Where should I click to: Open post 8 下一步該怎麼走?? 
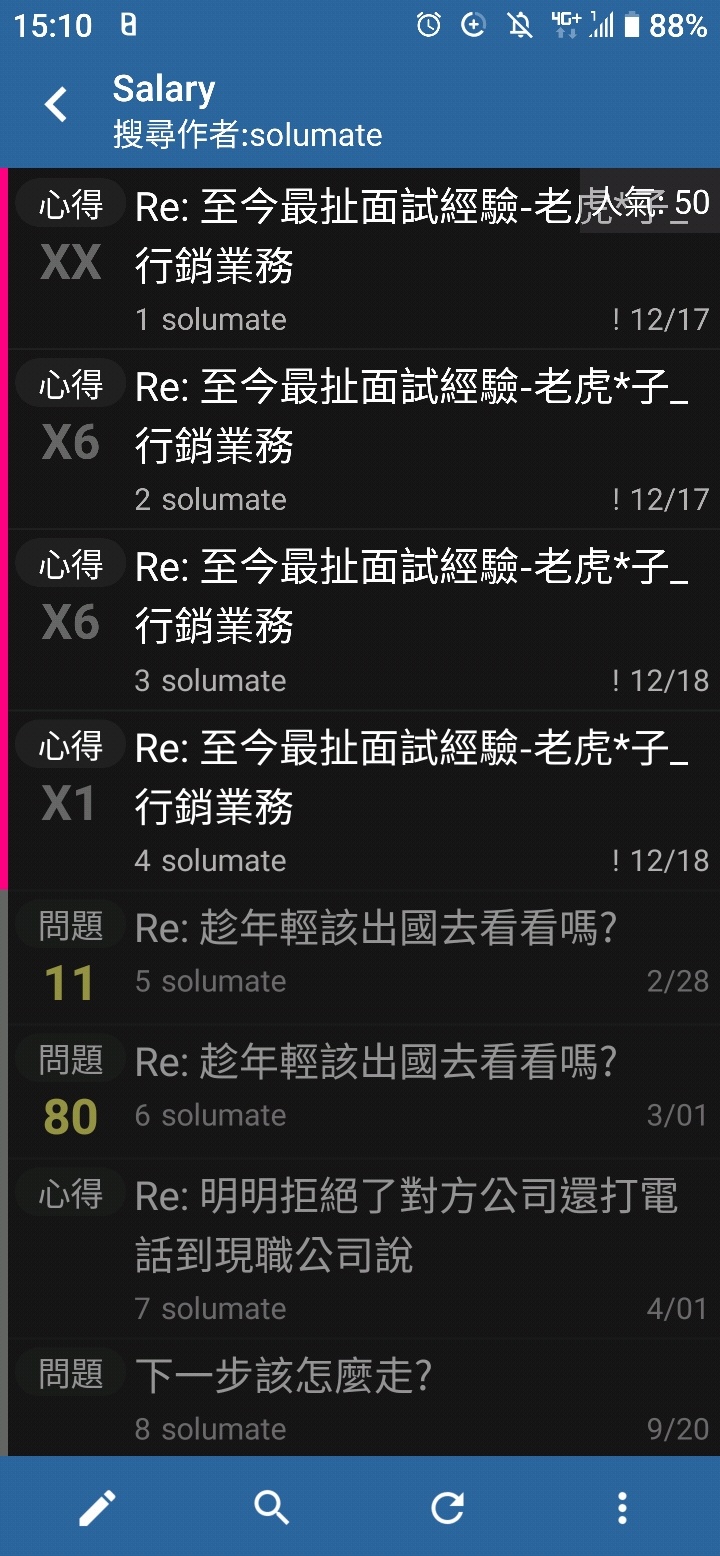tap(364, 1398)
